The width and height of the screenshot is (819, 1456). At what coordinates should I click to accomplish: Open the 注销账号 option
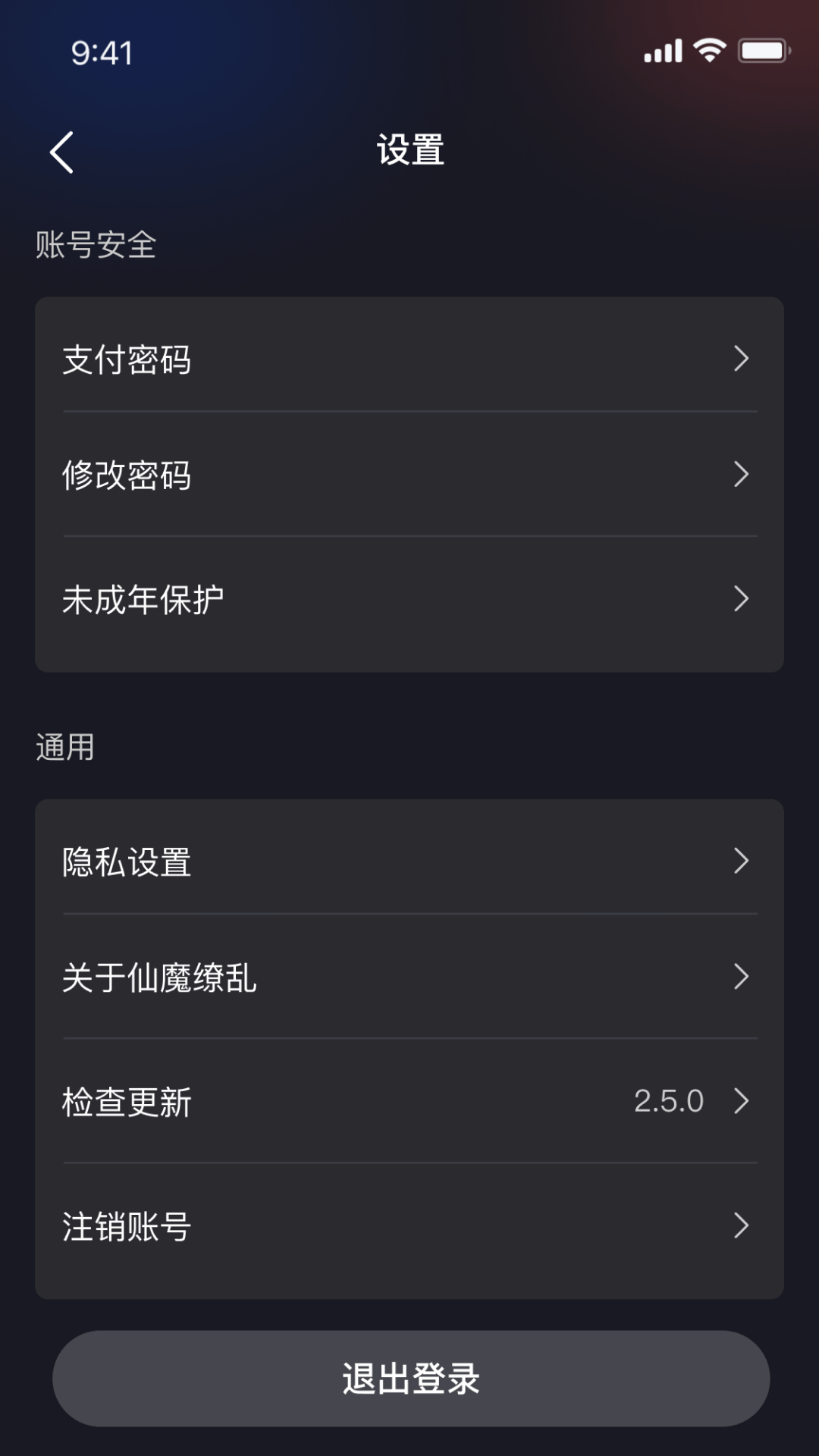click(409, 1225)
